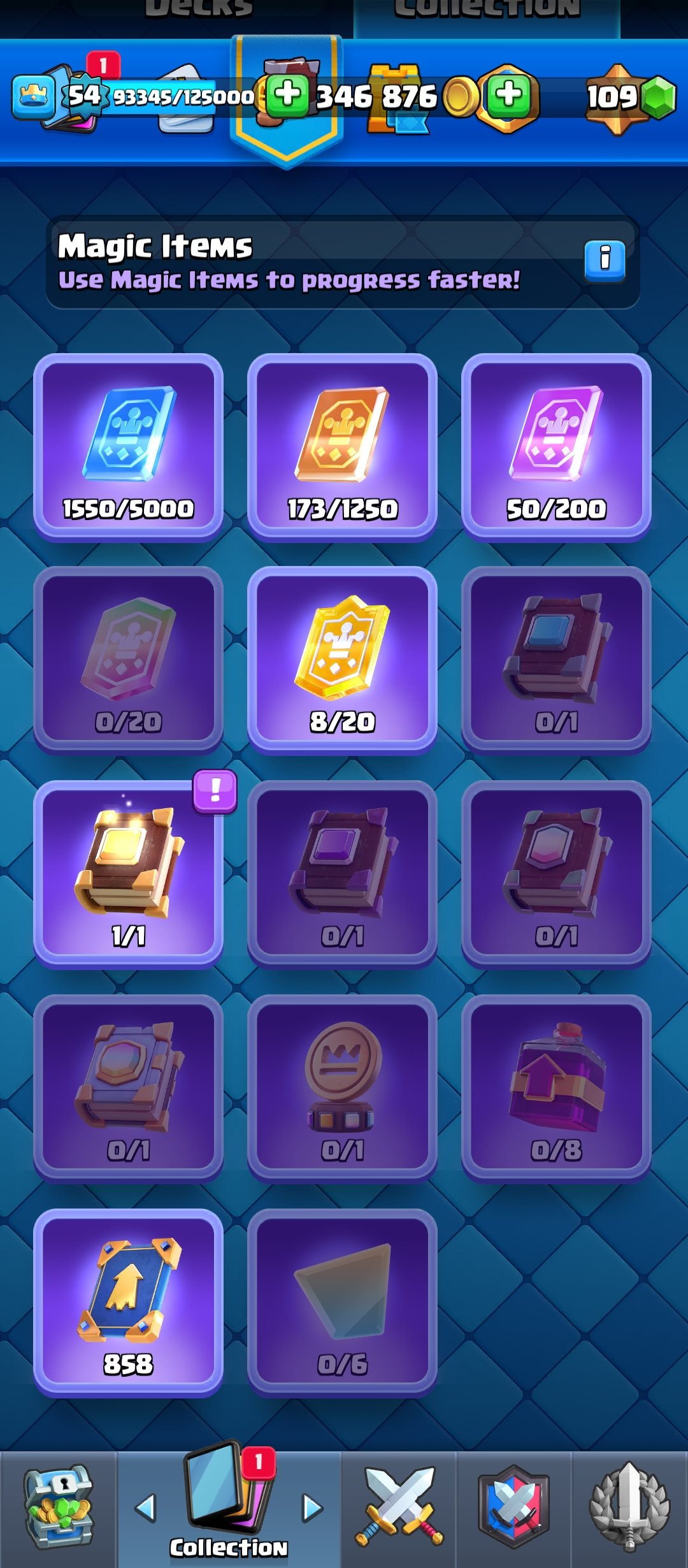Open the sword and laurel events tab
Viewport: 688px width, 1568px height.
pyautogui.click(x=629, y=1508)
